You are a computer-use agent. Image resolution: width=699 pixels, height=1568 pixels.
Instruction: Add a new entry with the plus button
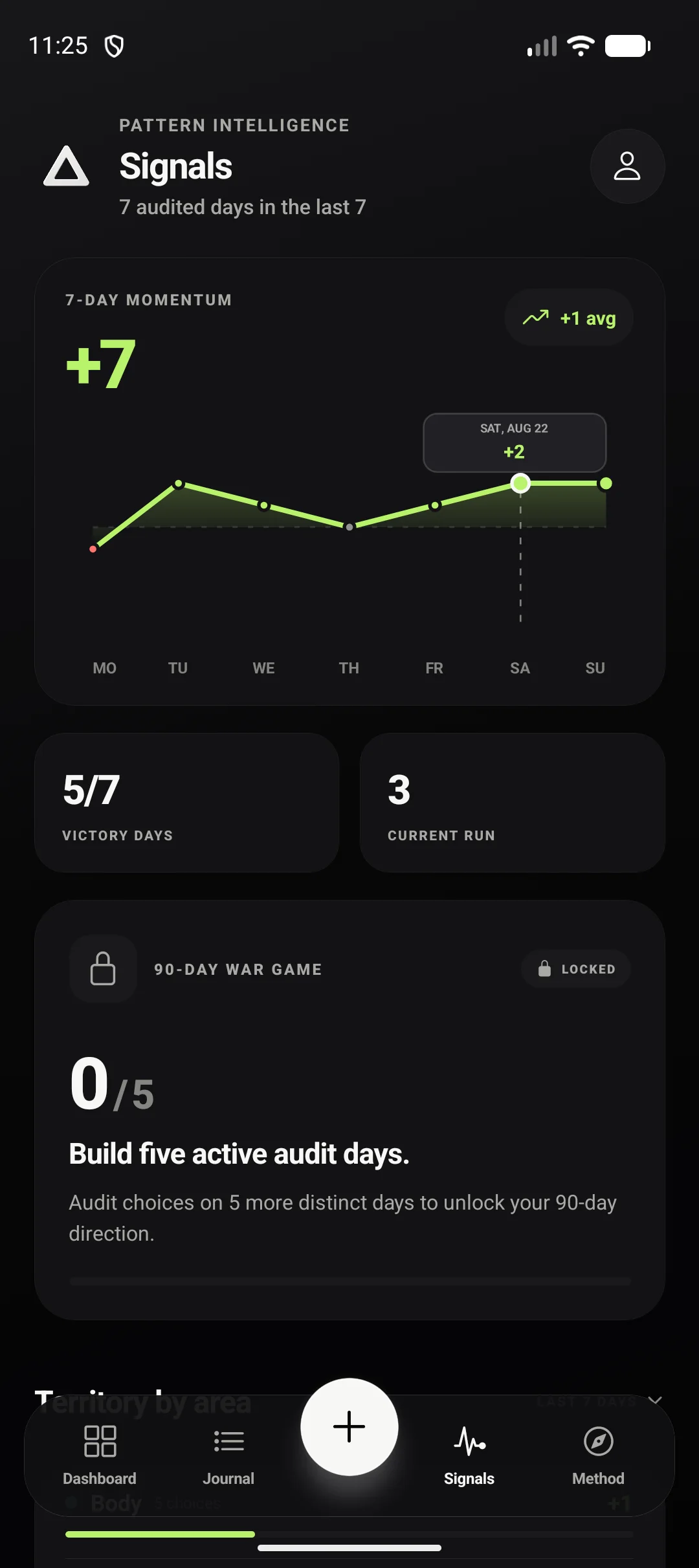tap(349, 1426)
